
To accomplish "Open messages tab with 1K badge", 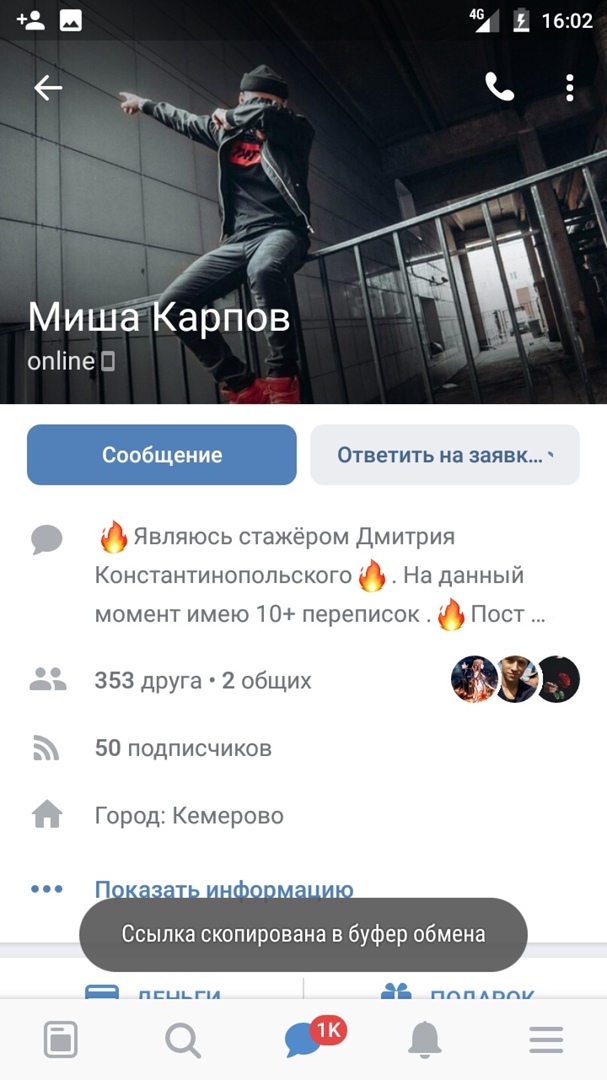I will (x=304, y=1041).
